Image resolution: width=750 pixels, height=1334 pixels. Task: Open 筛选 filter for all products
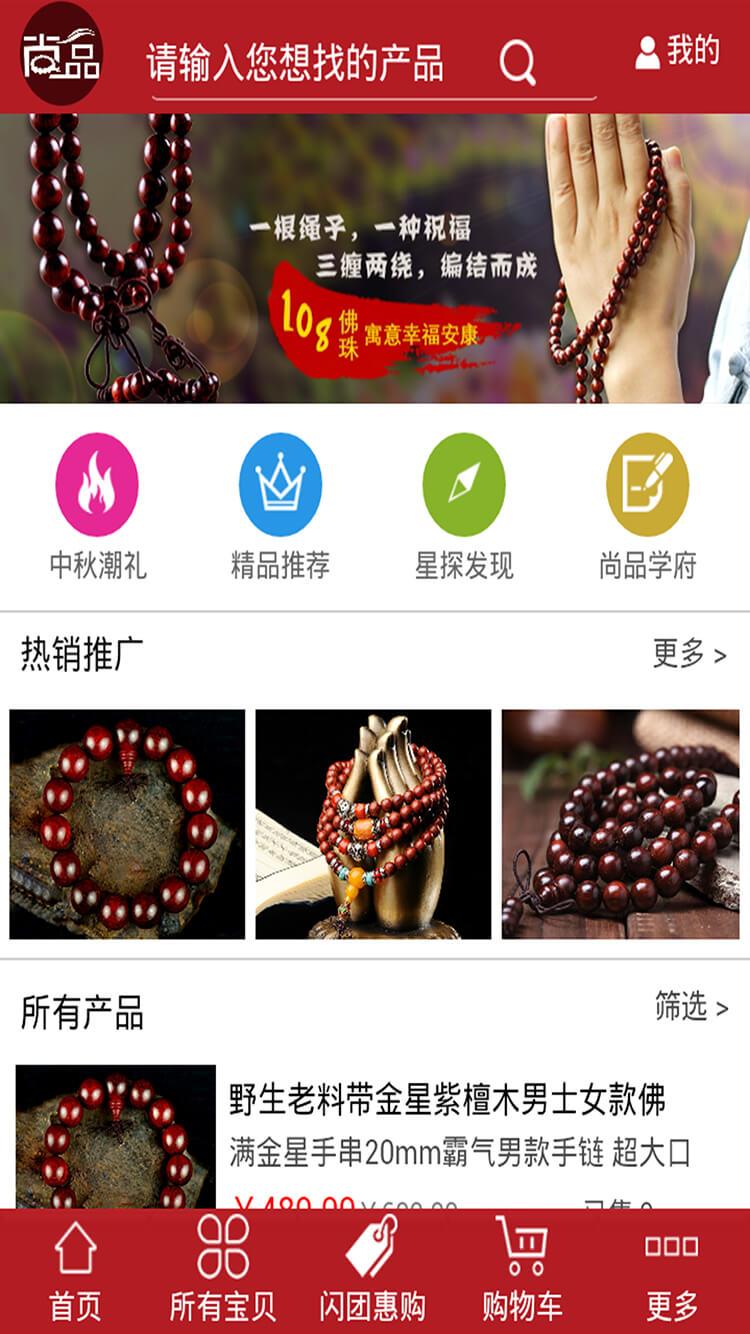[691, 1007]
